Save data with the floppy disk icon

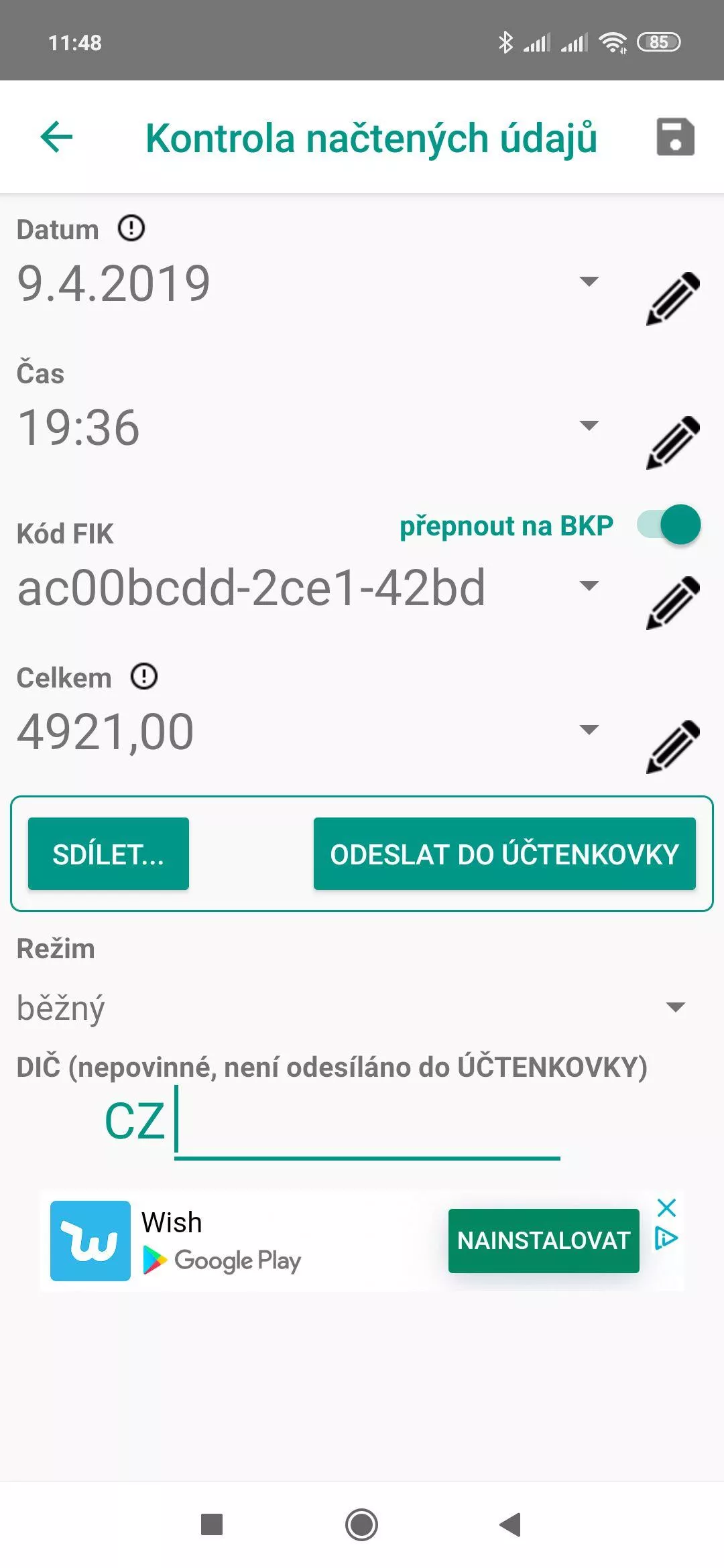[x=675, y=137]
